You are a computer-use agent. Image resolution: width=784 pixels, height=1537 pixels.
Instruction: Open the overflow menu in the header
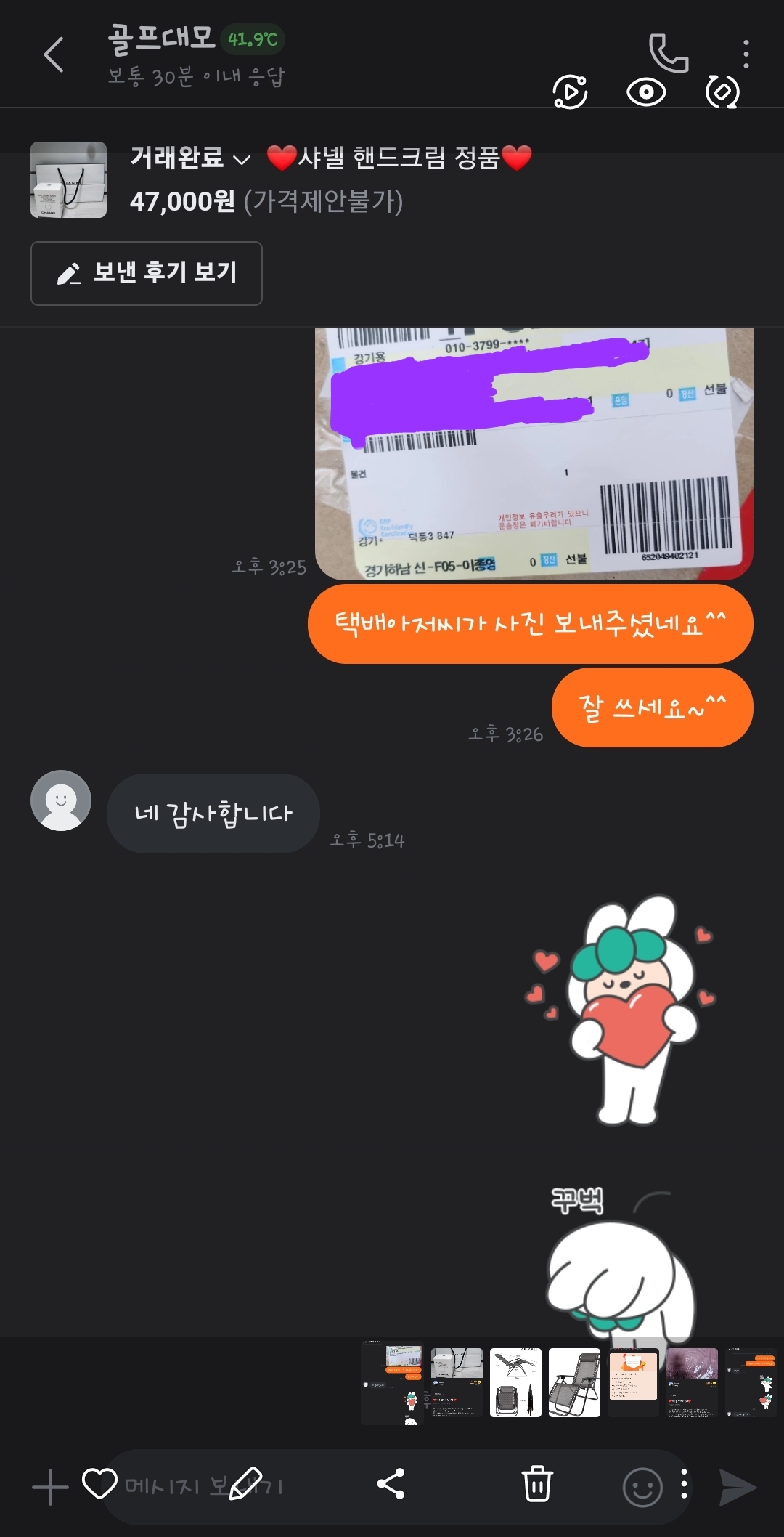click(x=746, y=54)
